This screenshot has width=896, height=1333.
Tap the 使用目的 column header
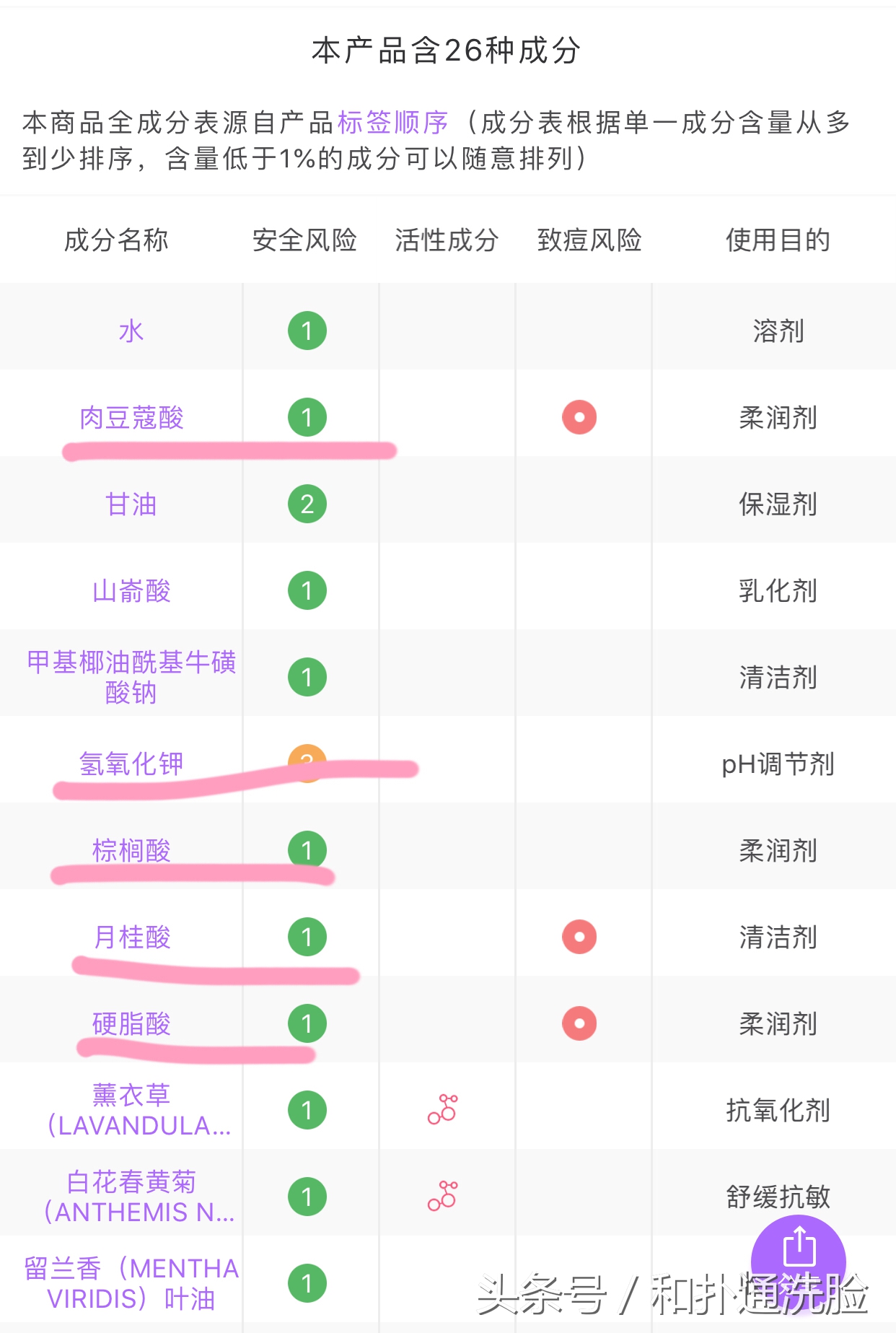pyautogui.click(x=778, y=241)
